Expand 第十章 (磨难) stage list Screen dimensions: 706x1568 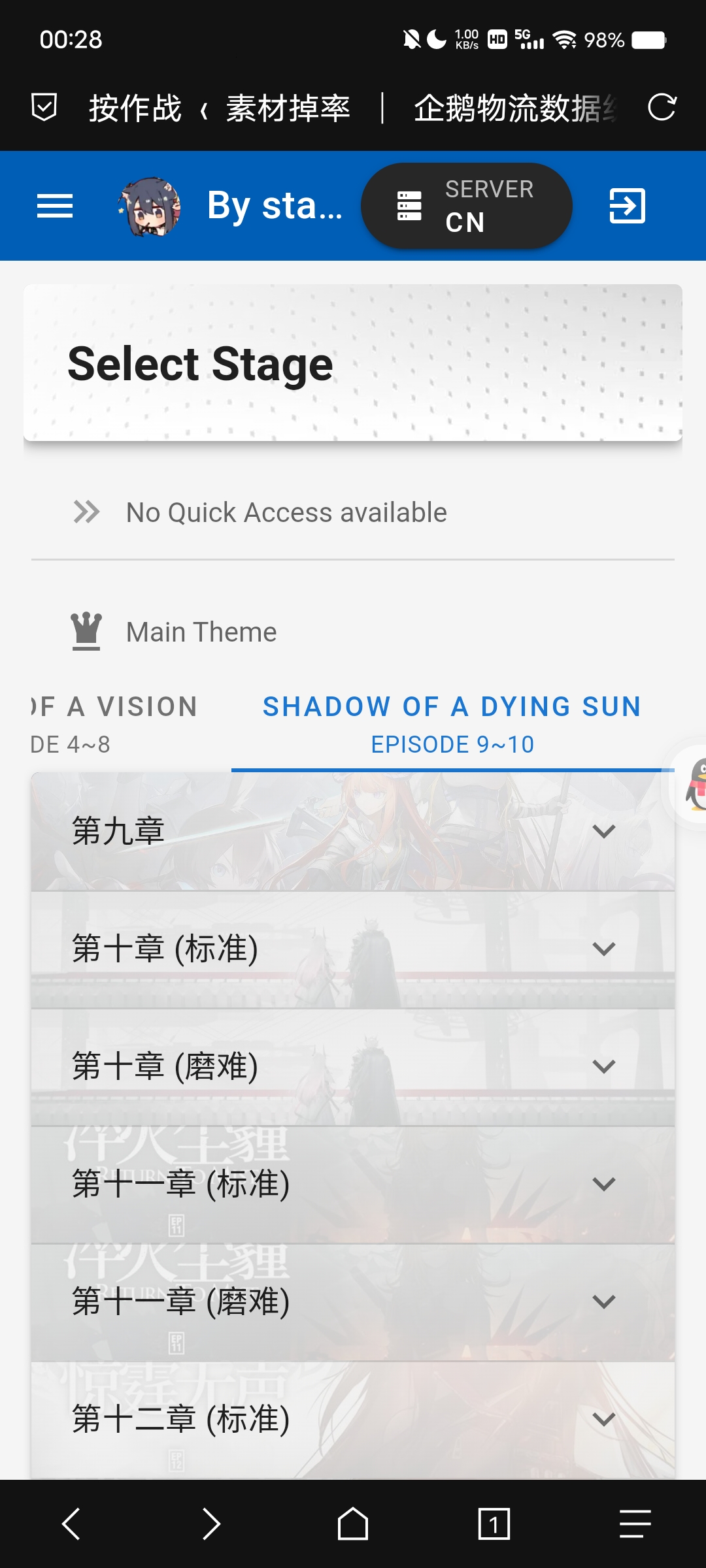pyautogui.click(x=353, y=1066)
